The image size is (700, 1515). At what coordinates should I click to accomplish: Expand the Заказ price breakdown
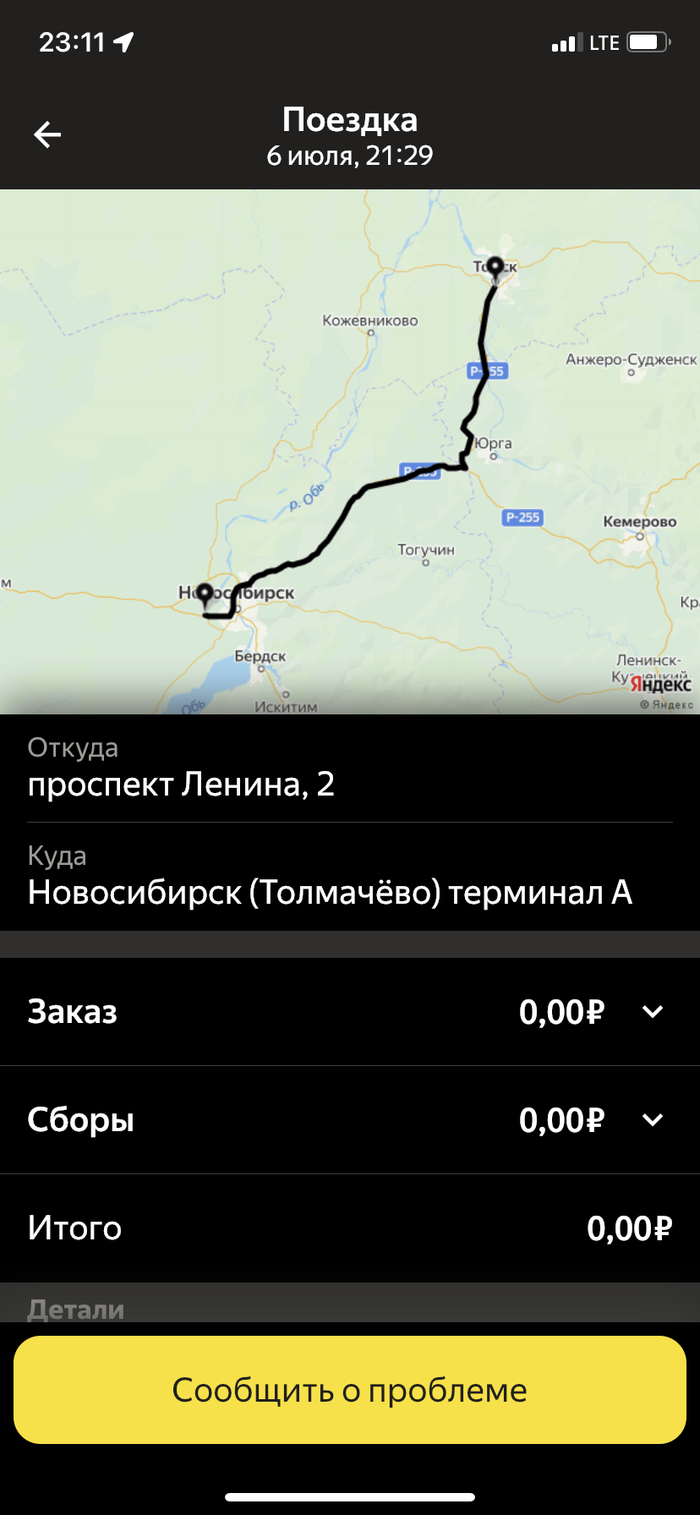(x=652, y=1012)
